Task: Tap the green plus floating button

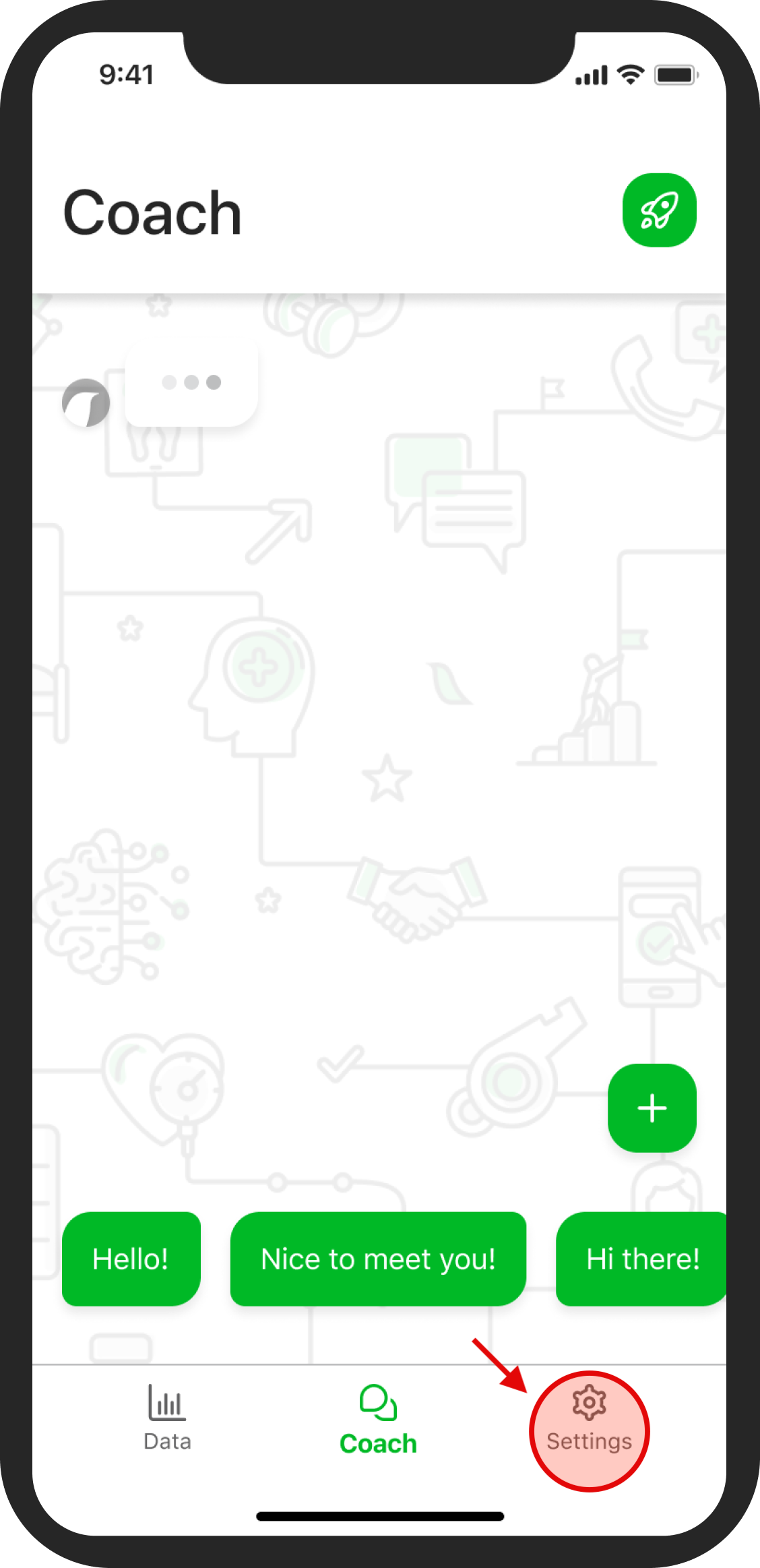Action: 652,1108
